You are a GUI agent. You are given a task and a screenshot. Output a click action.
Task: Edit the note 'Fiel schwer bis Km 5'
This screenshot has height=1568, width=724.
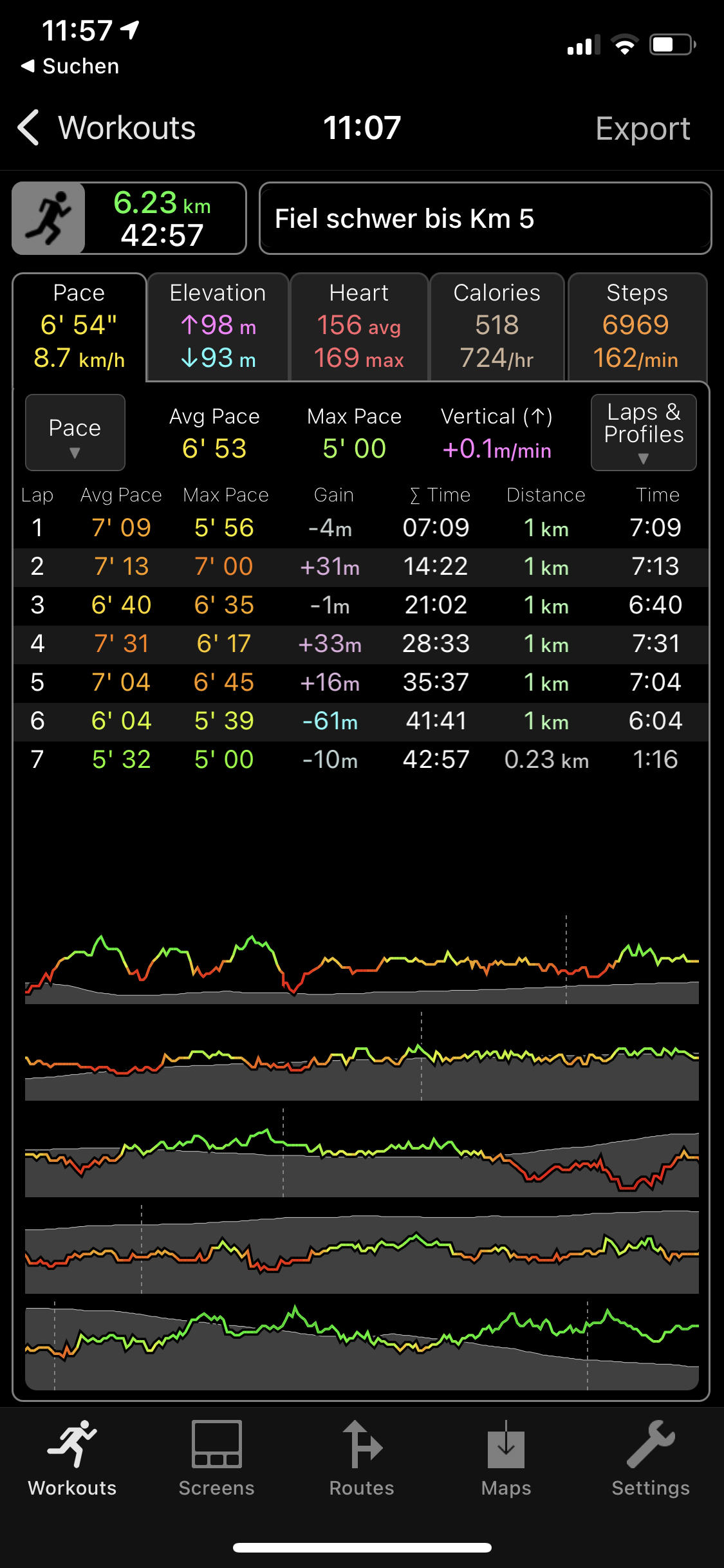coord(485,218)
